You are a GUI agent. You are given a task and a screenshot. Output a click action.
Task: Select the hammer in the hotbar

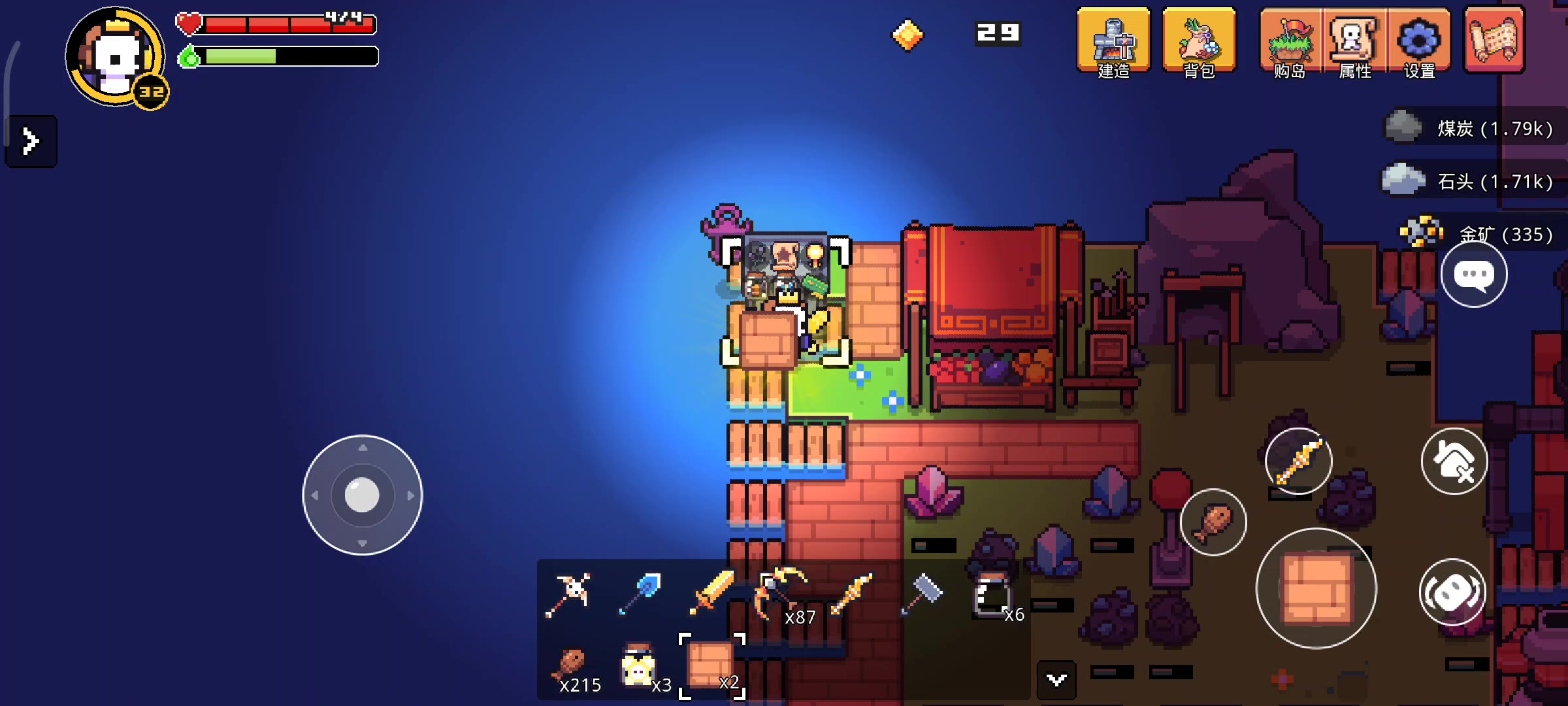pyautogui.click(x=921, y=594)
